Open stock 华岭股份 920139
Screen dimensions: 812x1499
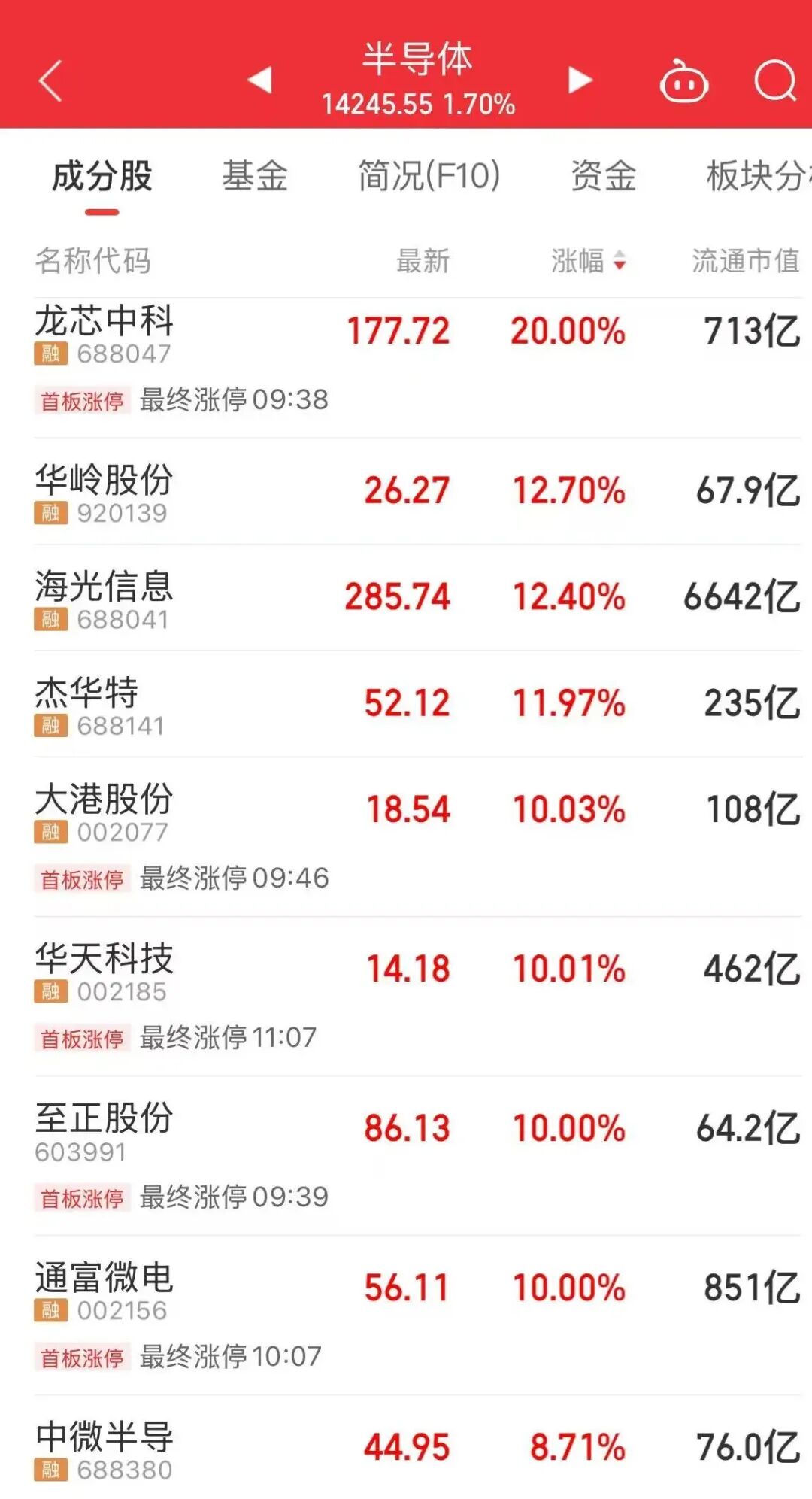point(105,492)
